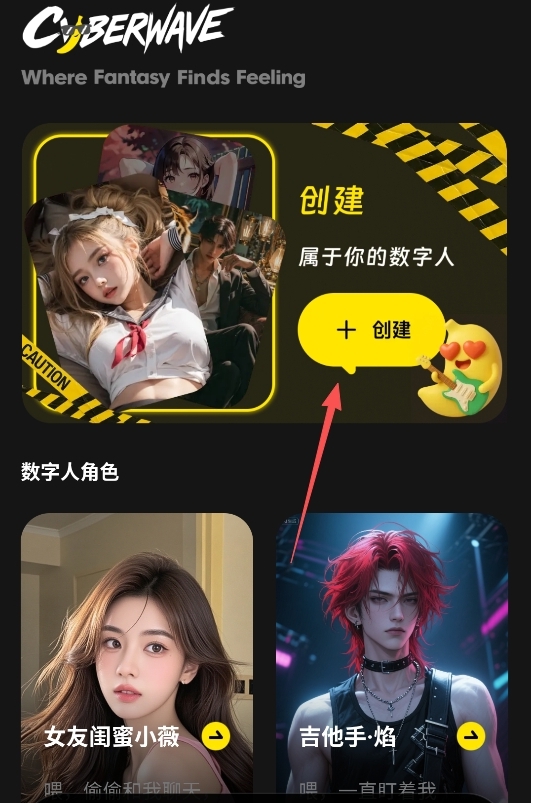Tap the arrow icon on 吉他手·焰
Viewport: 533px width, 803px height.
click(471, 736)
